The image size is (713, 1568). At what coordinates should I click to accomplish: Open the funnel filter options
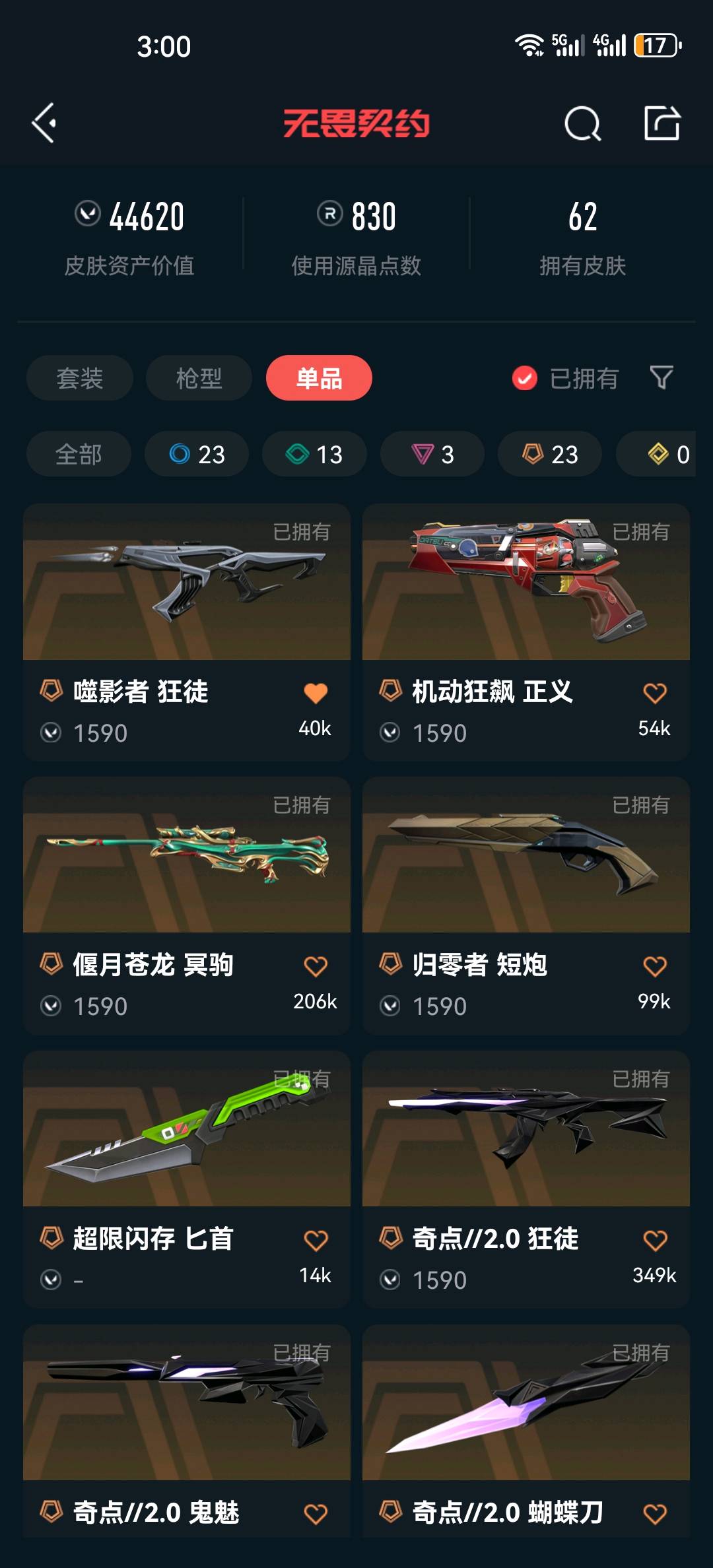tap(662, 378)
